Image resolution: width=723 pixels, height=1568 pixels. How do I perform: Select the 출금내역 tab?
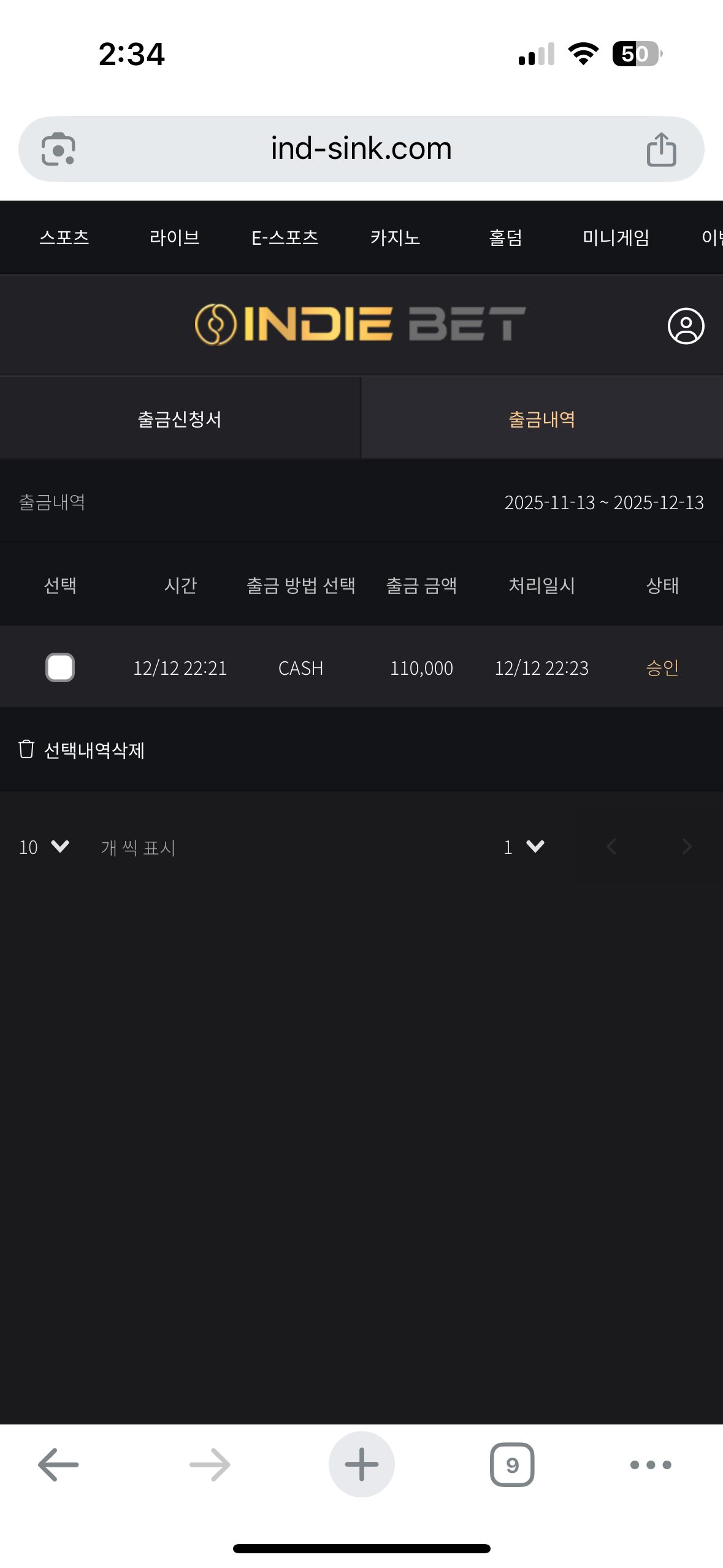click(541, 419)
